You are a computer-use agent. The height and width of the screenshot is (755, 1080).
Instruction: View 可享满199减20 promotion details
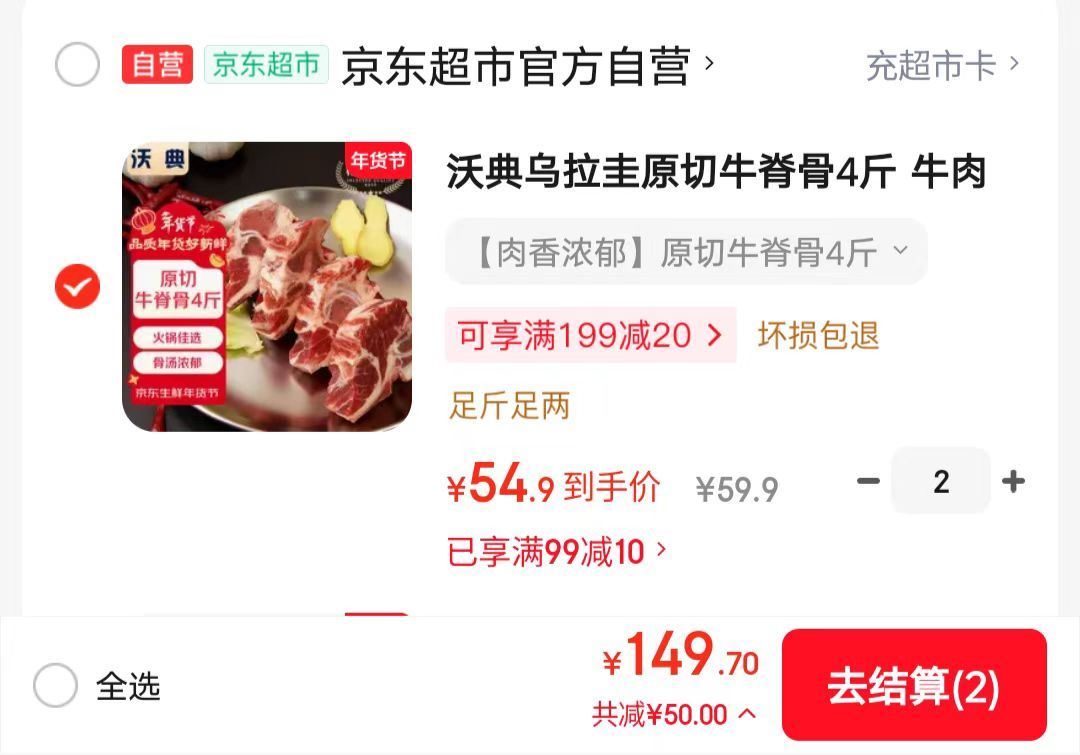(590, 335)
